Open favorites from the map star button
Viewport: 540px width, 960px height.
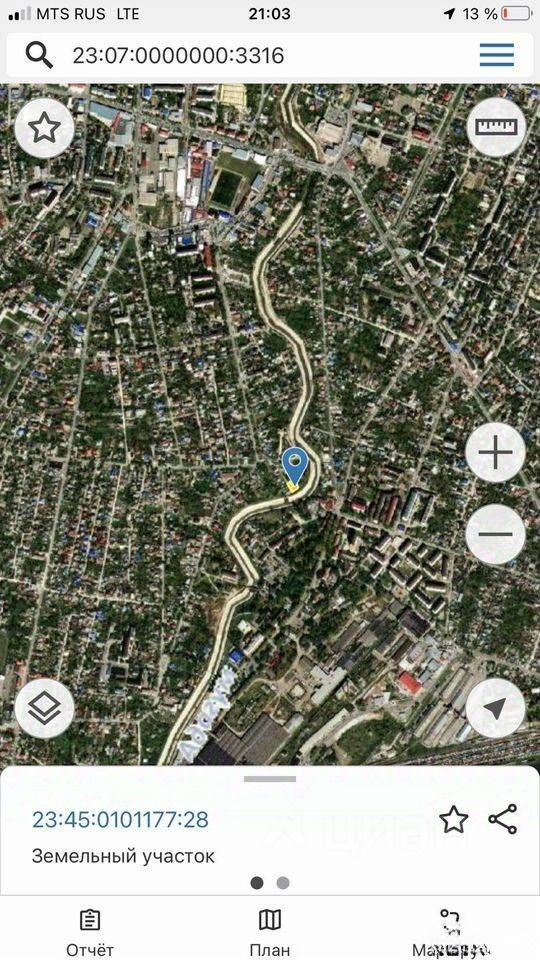pos(45,129)
